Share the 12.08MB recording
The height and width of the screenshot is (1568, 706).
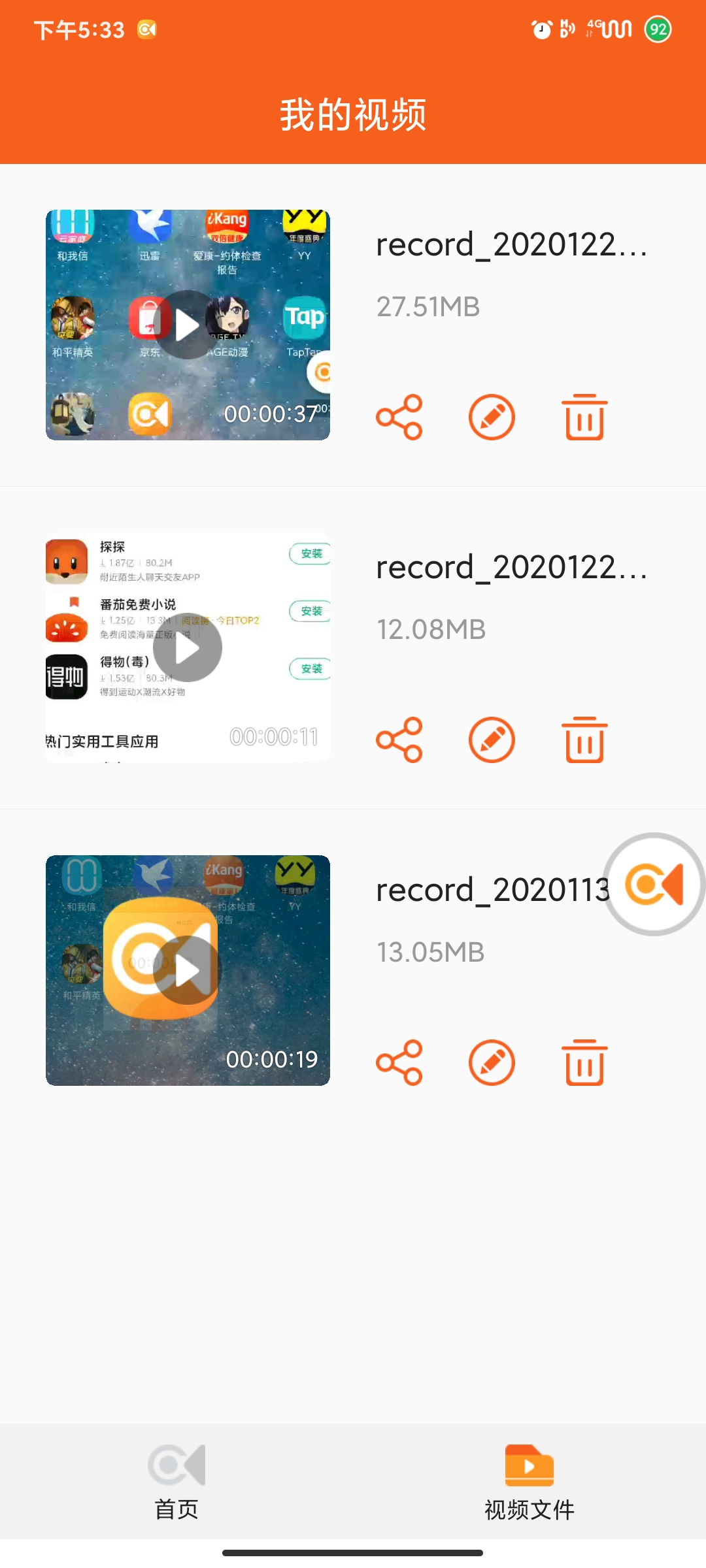[x=399, y=740]
